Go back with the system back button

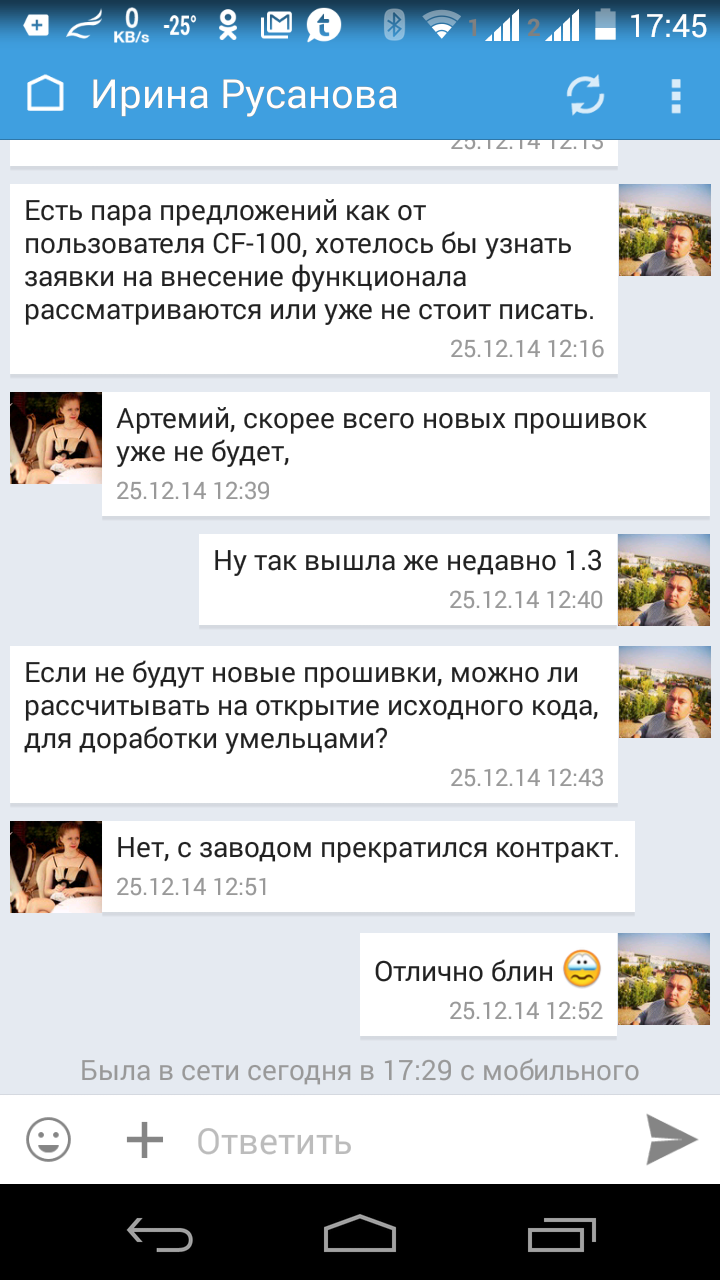pos(160,1234)
